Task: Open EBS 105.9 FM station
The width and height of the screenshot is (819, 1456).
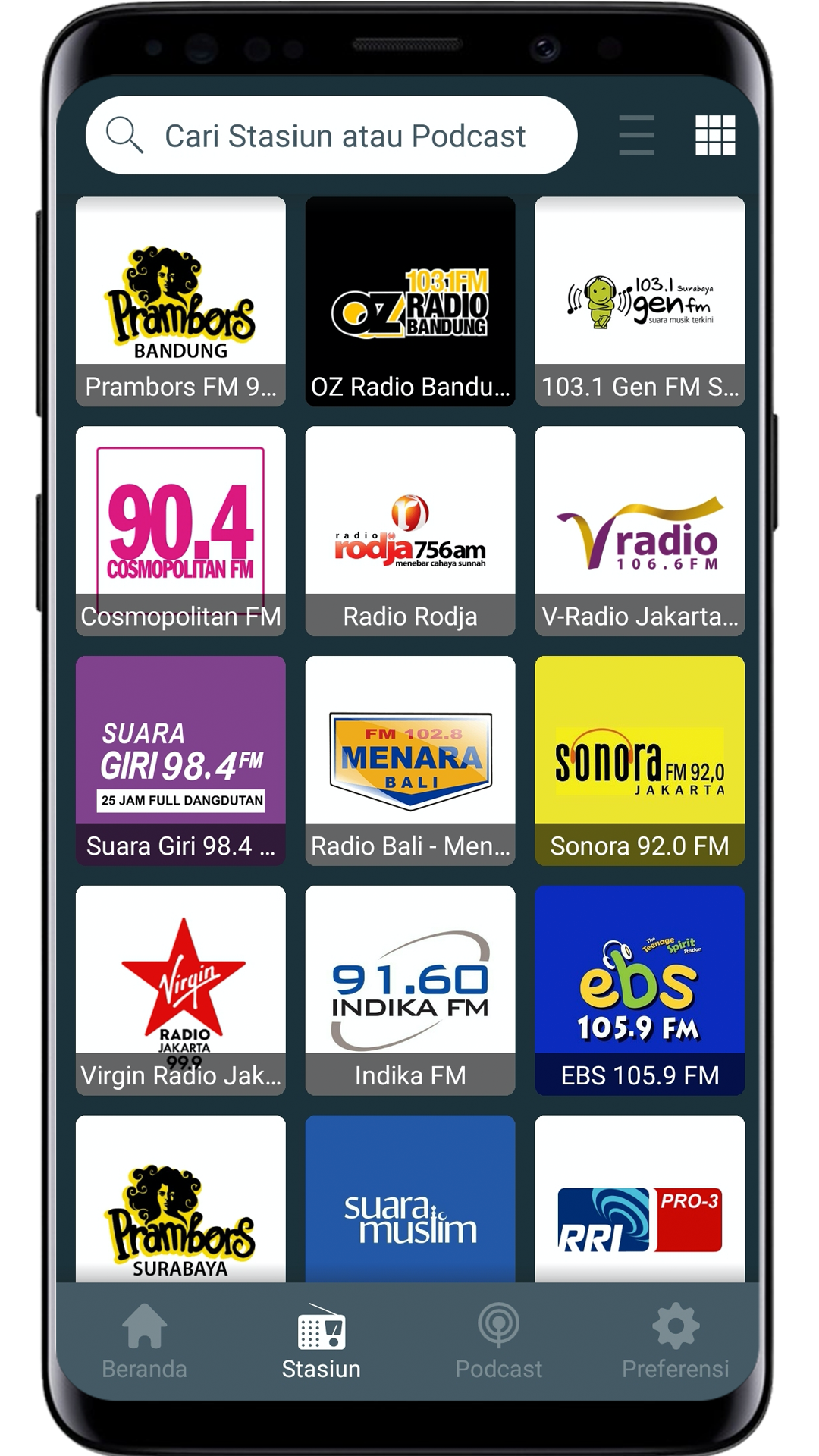Action: tap(639, 990)
